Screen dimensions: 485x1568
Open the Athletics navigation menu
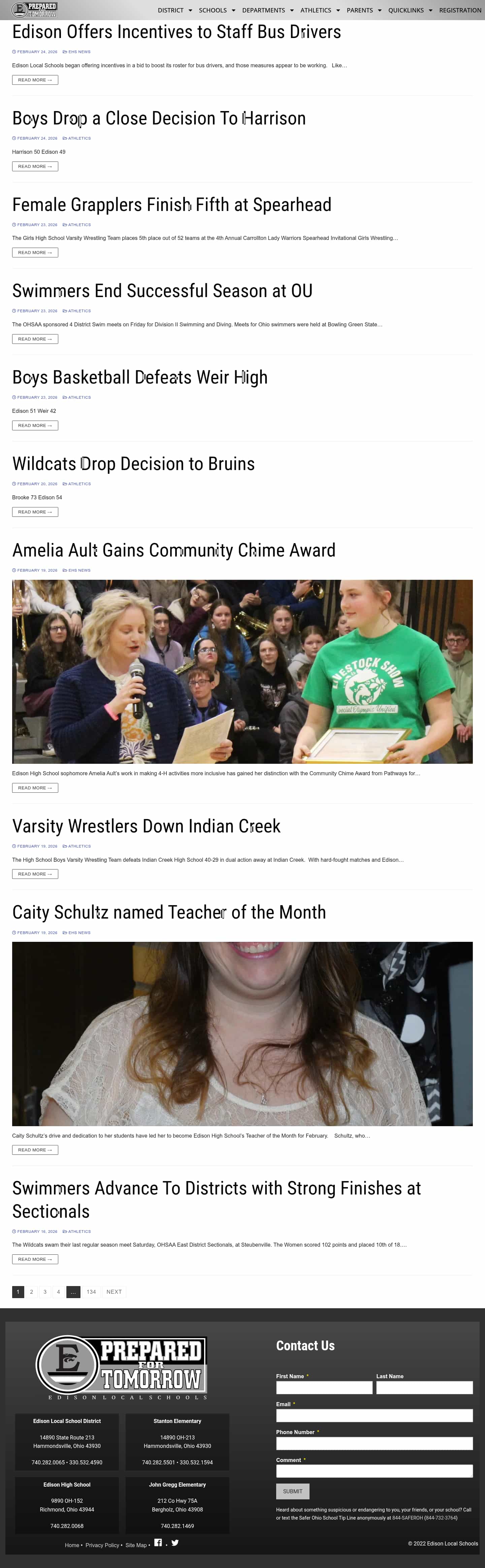(x=319, y=10)
